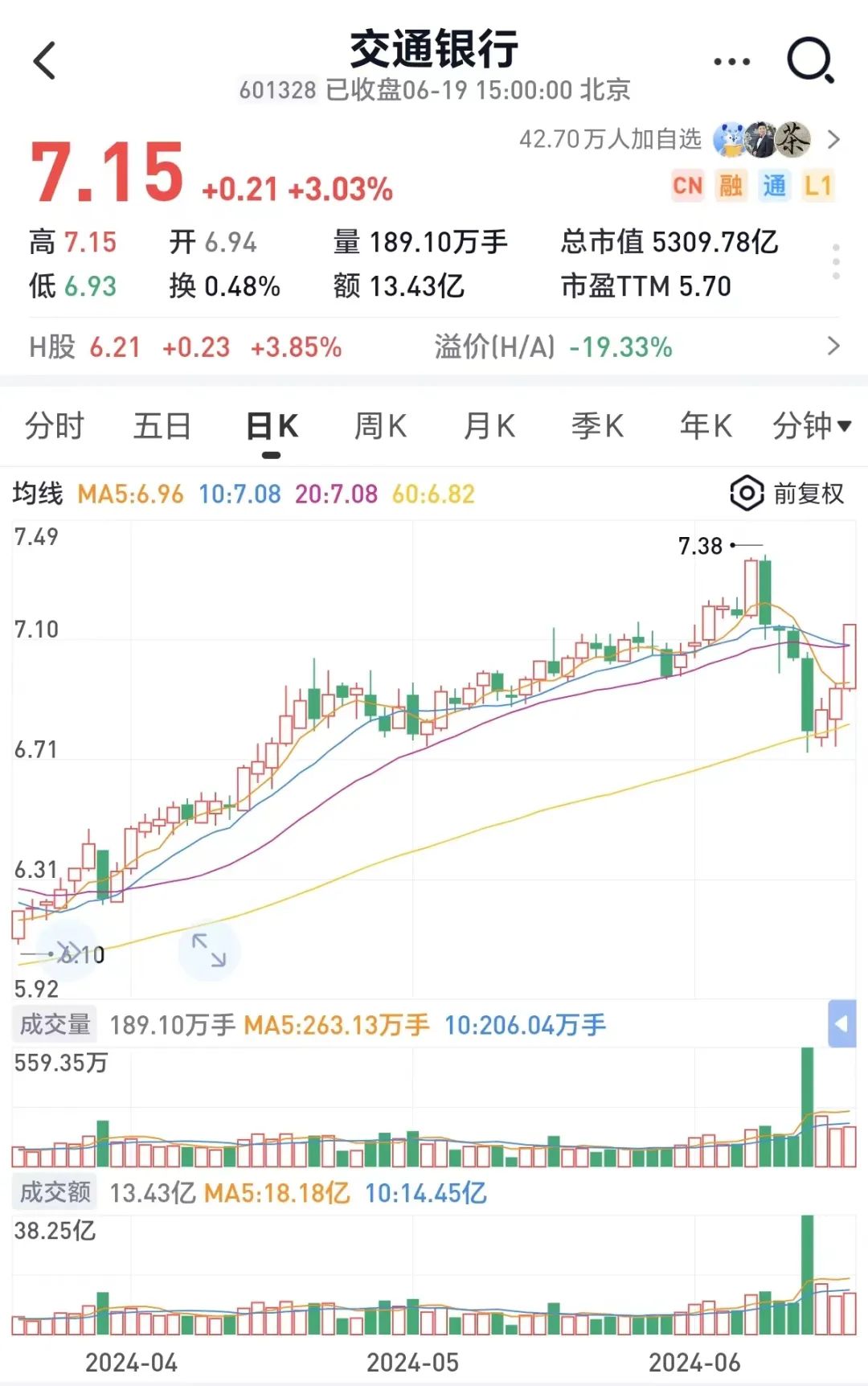
Task: Tap the double-arrow button on the chart
Action: coord(68,952)
